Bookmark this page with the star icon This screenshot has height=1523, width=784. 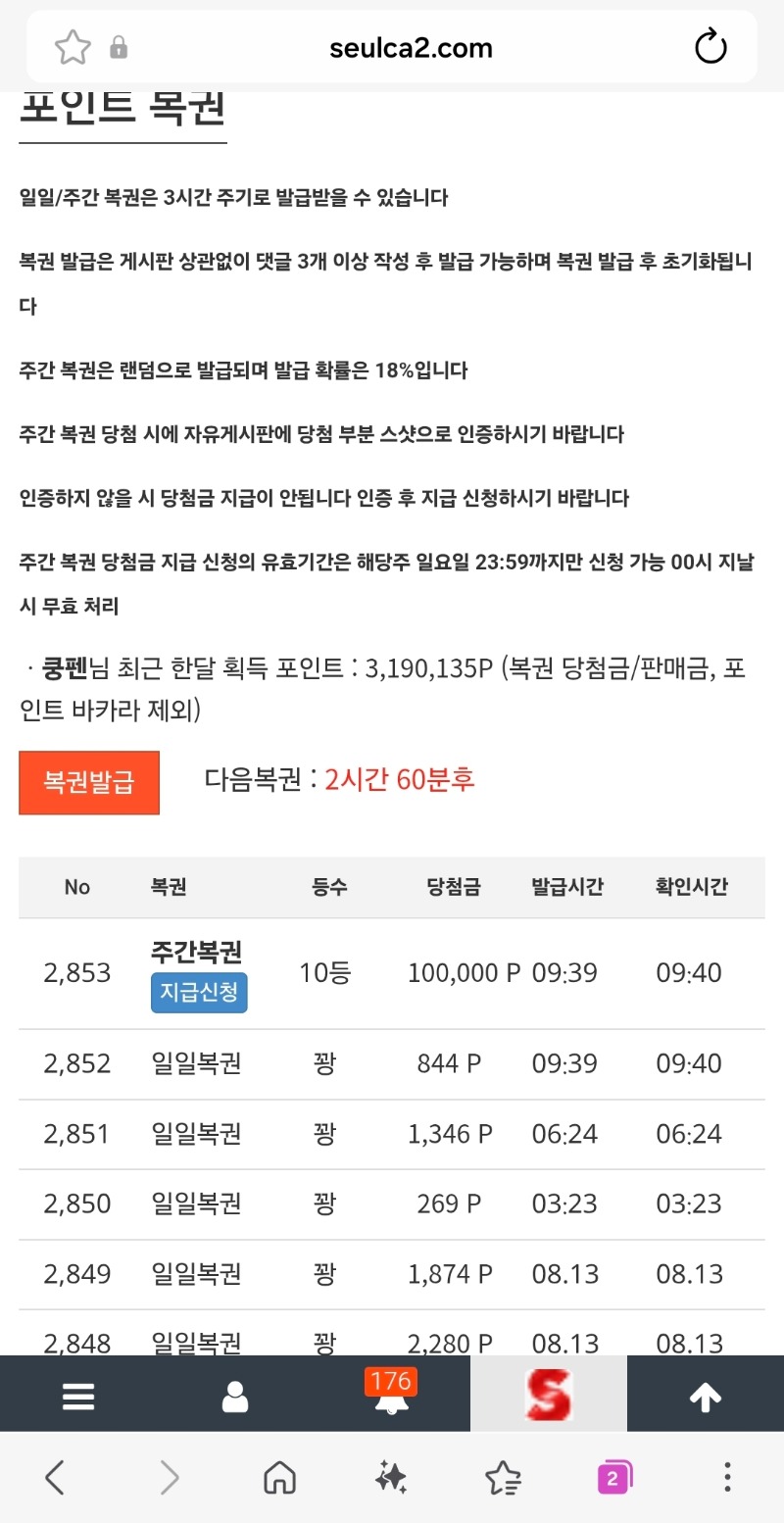coord(73,47)
